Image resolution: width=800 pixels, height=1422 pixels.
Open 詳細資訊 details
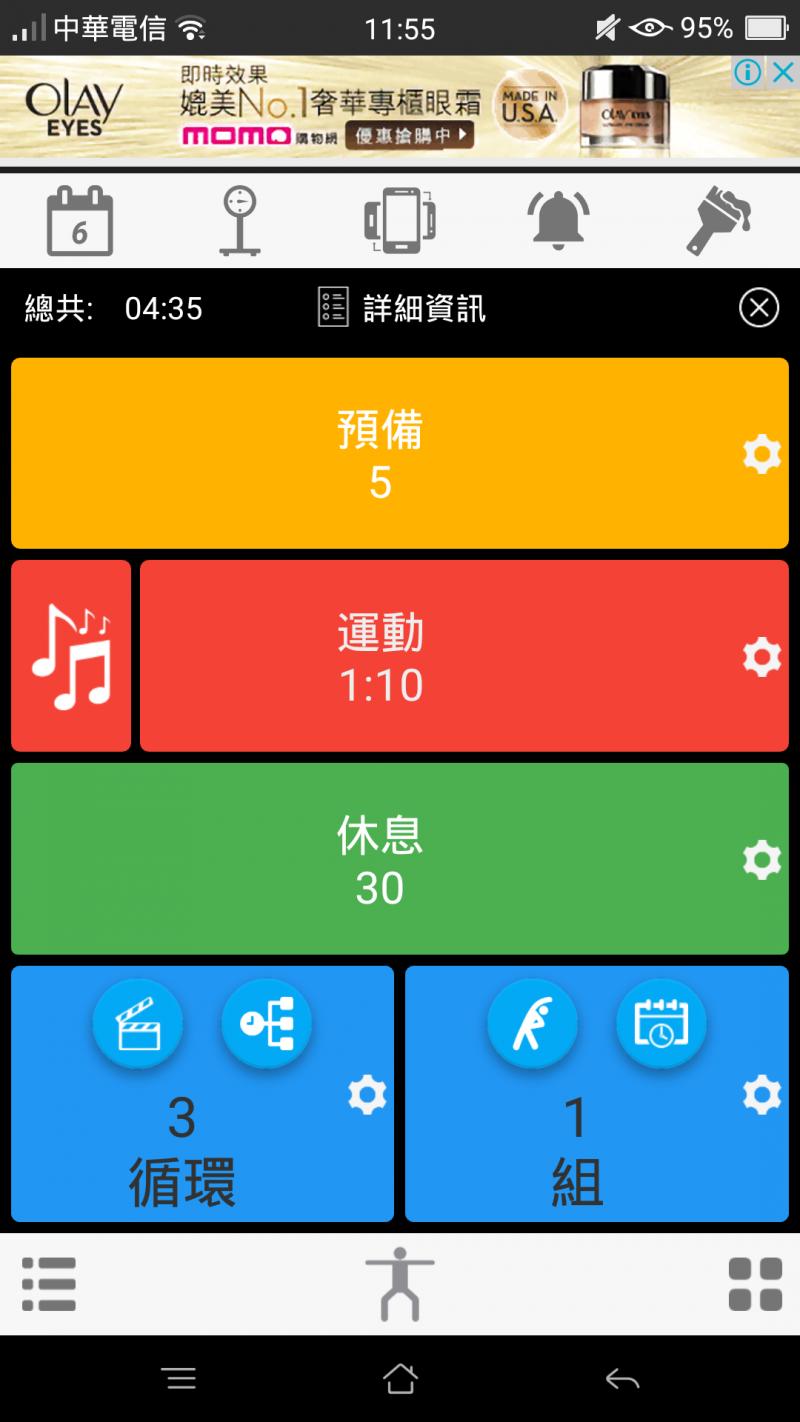402,308
